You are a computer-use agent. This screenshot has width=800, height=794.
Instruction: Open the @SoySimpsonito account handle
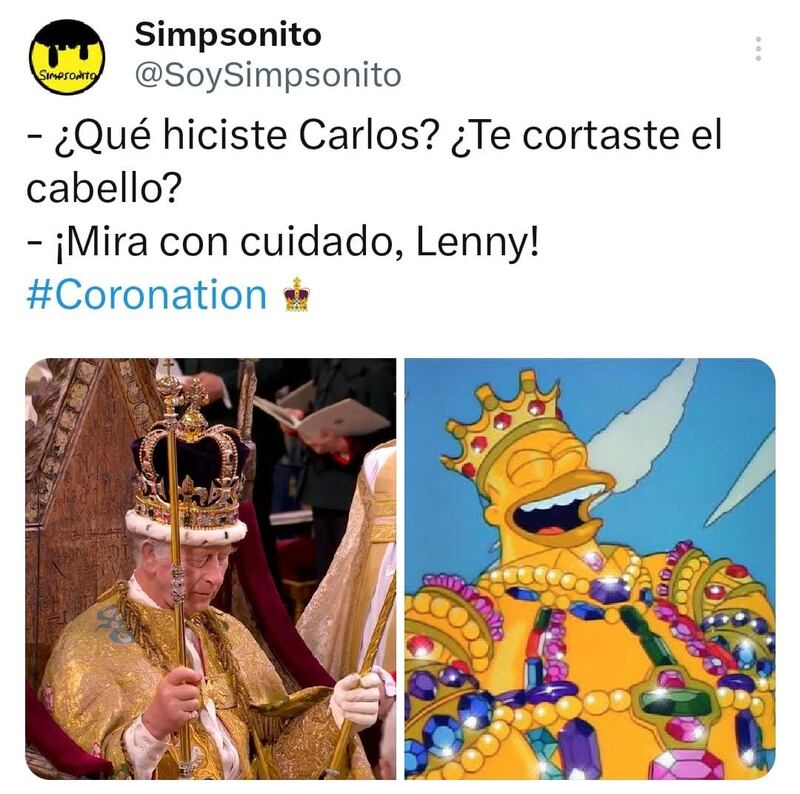click(267, 75)
